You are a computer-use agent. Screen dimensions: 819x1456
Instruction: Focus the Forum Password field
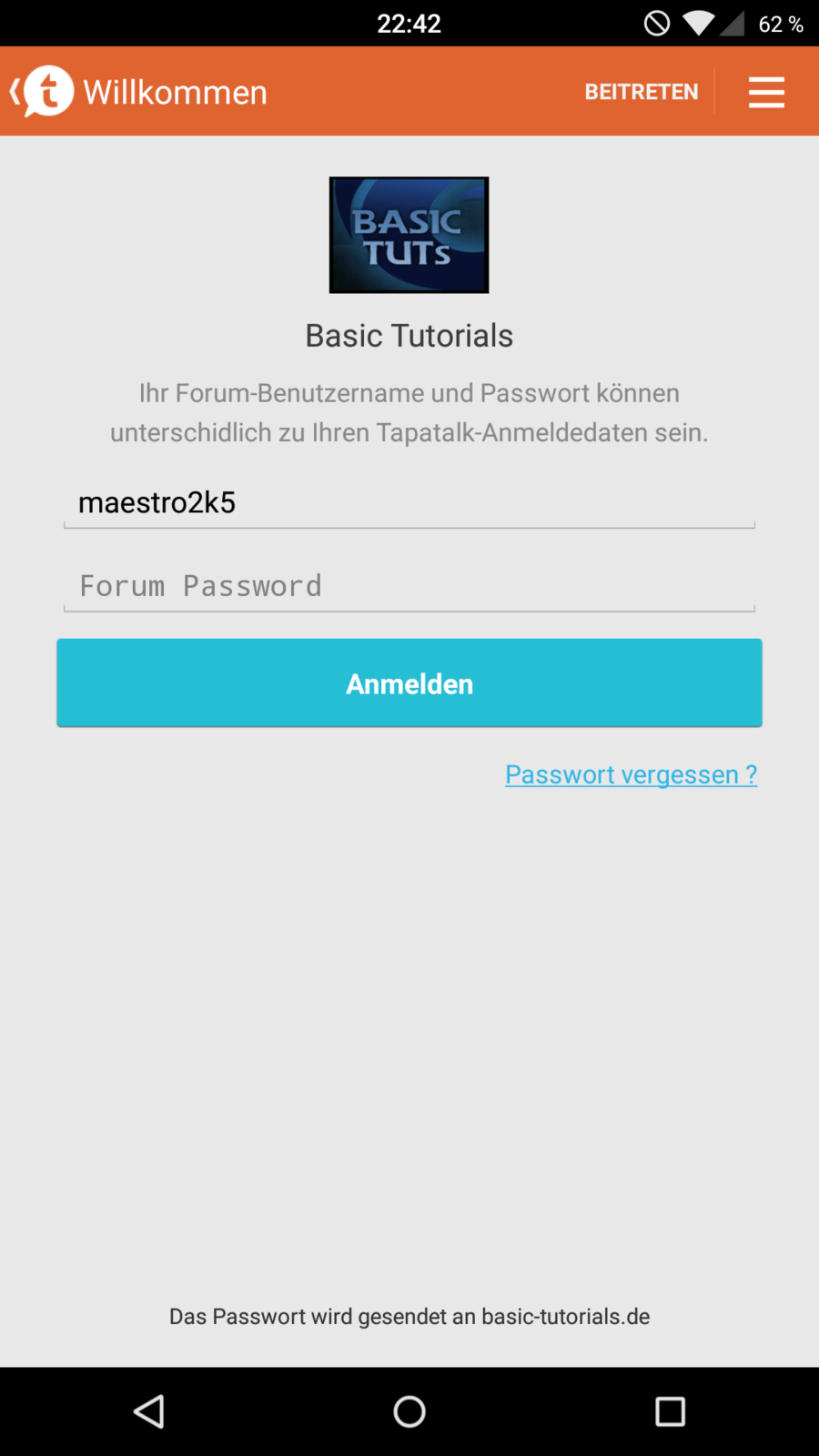pos(409,586)
